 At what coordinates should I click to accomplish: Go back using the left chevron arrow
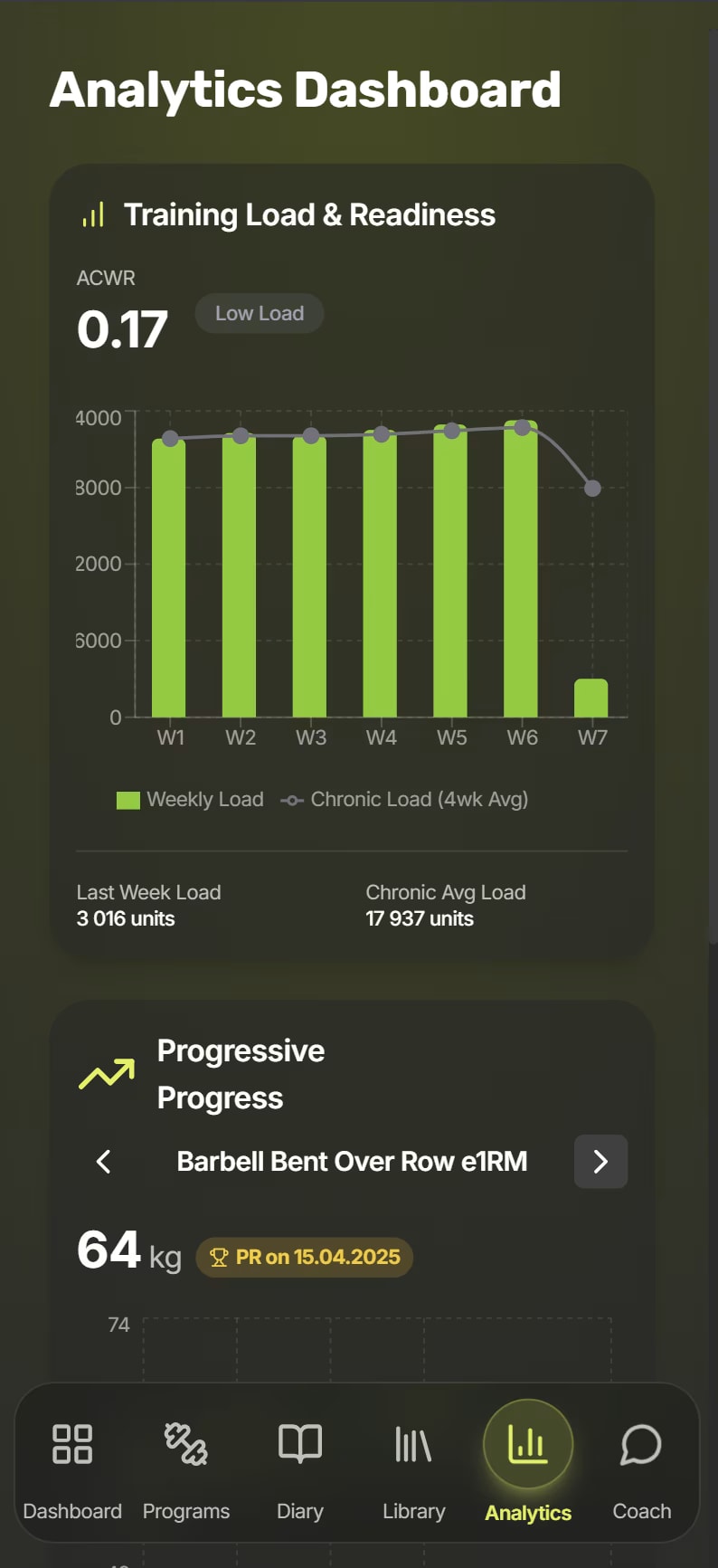103,1161
